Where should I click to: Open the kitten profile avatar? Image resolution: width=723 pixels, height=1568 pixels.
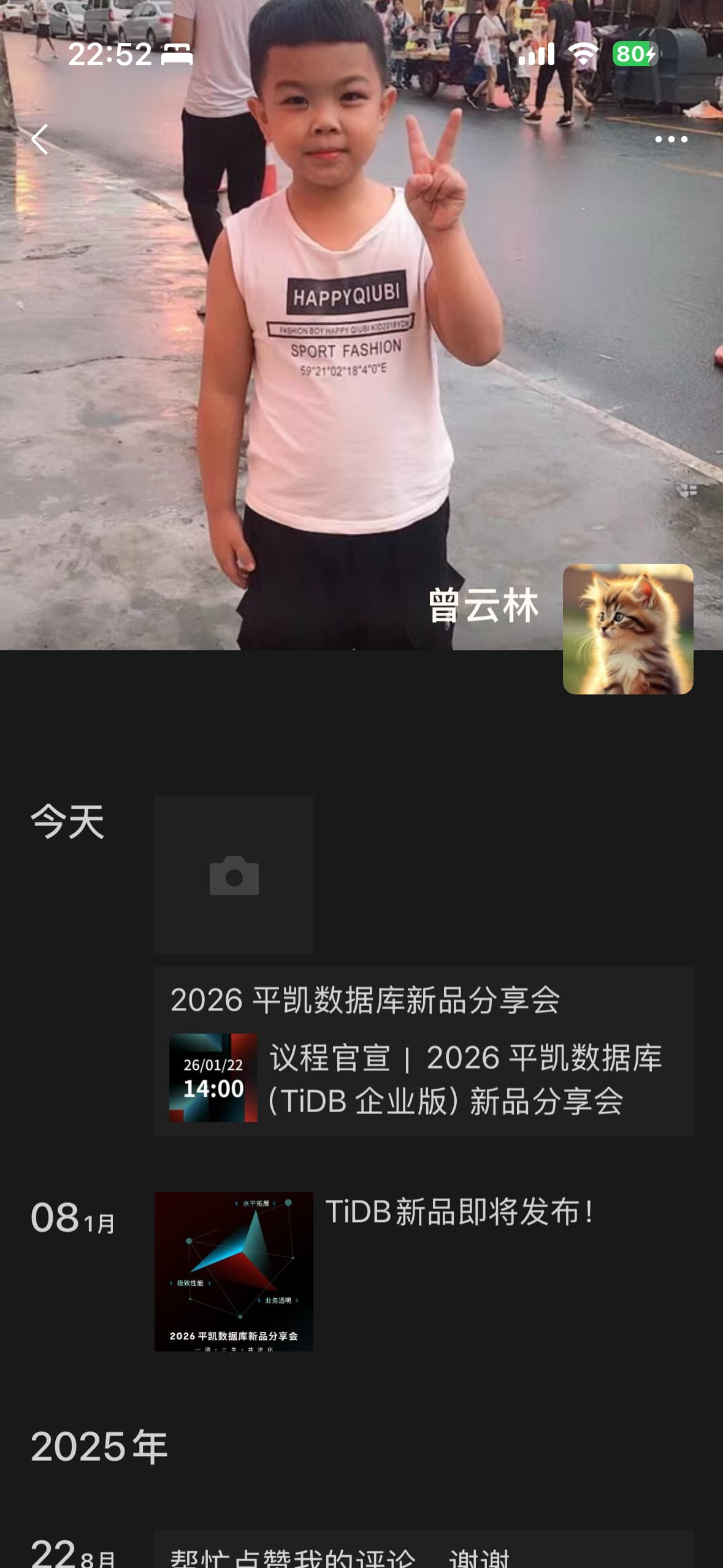point(628,629)
